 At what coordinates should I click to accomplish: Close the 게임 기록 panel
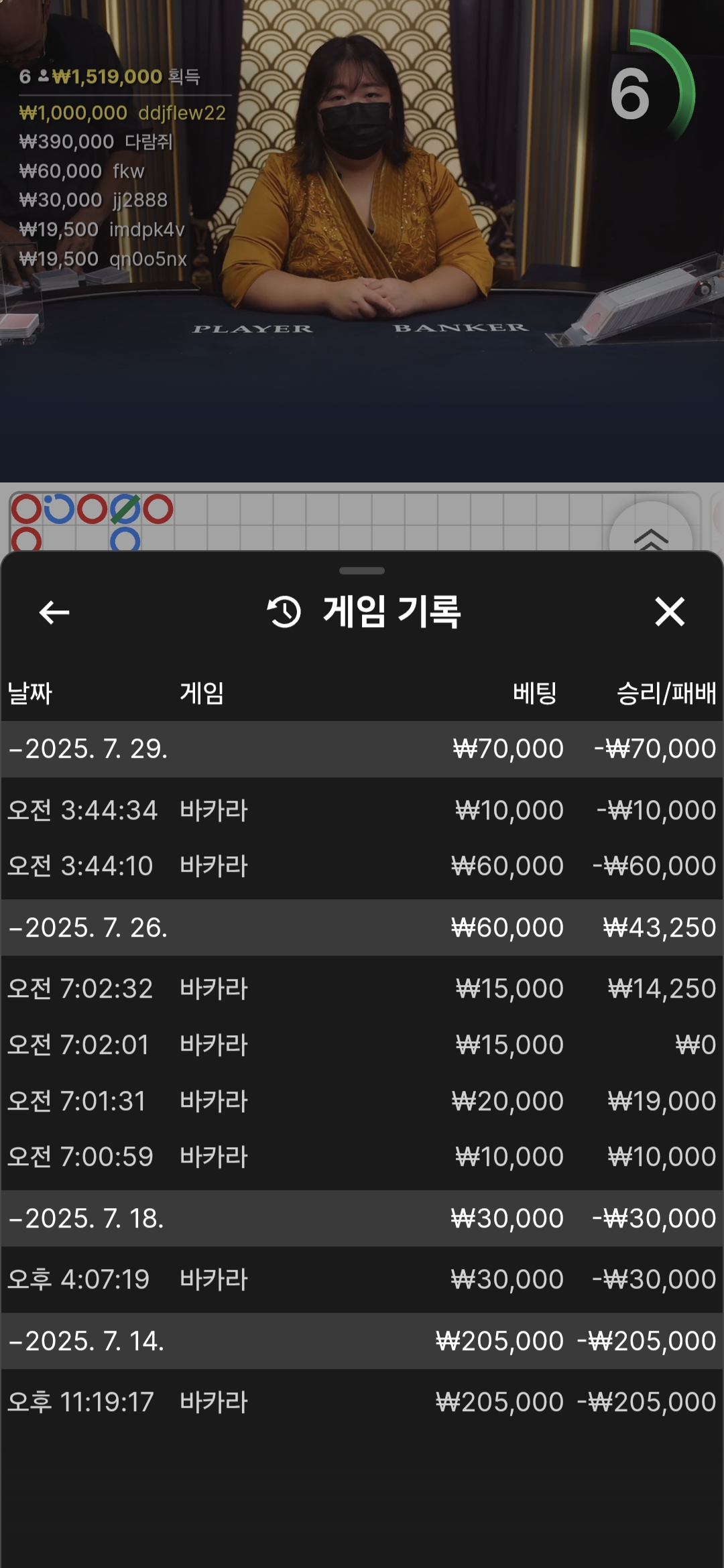669,612
